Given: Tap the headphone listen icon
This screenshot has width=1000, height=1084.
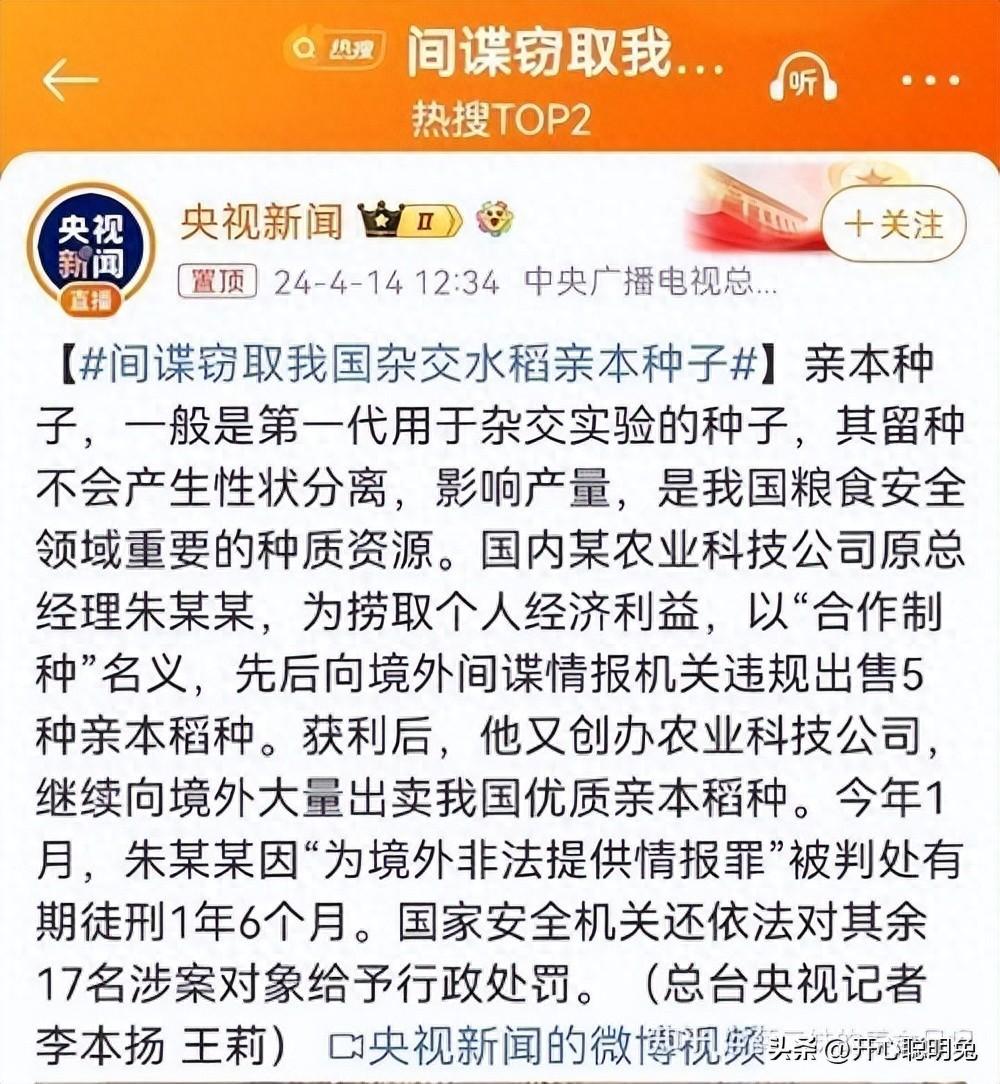Looking at the screenshot, I should tap(803, 80).
